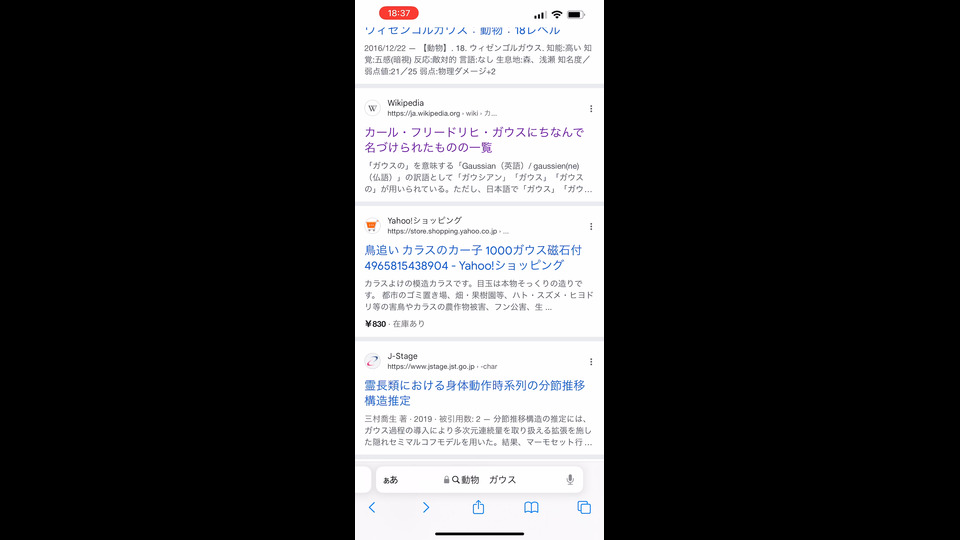Open the Wikipedia result about カール・フリードリヒ・ガウス
Image resolution: width=960 pixels, height=540 pixels.
pos(474,140)
